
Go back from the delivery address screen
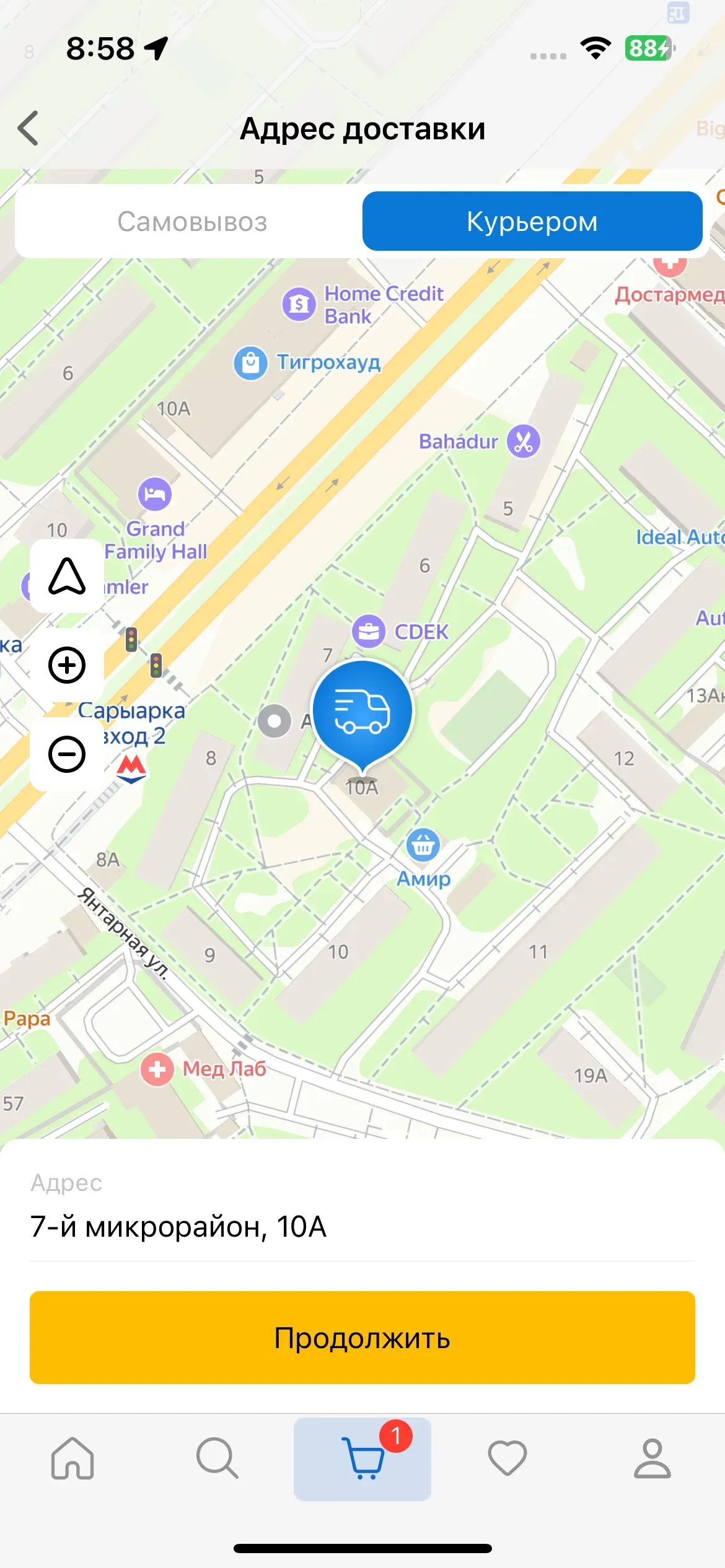pos(29,128)
